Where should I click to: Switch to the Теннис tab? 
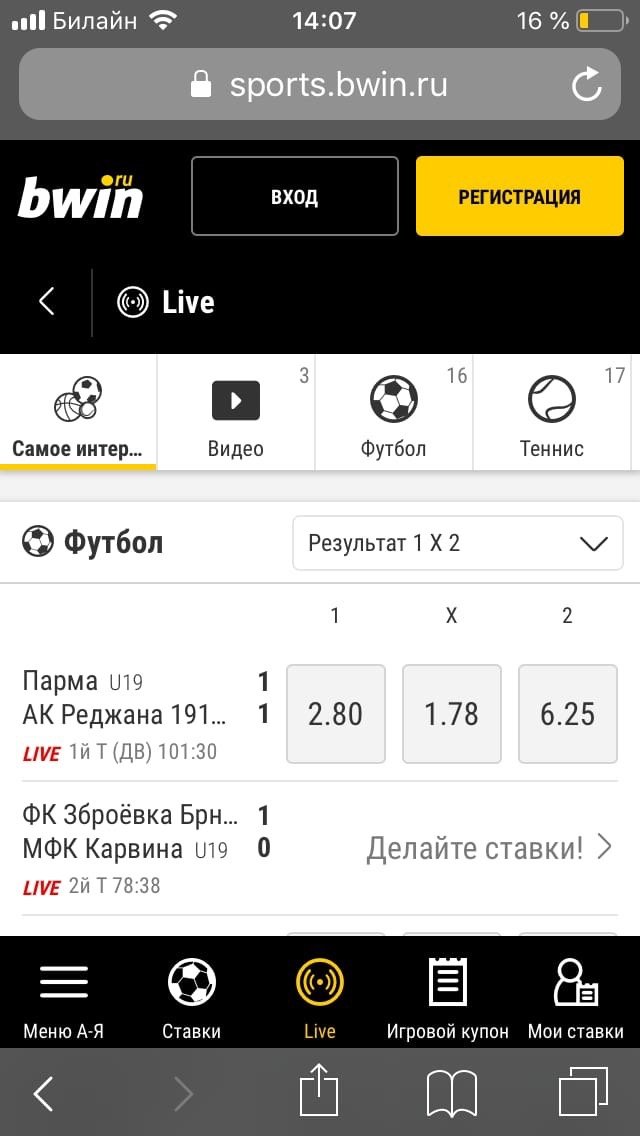coord(552,414)
